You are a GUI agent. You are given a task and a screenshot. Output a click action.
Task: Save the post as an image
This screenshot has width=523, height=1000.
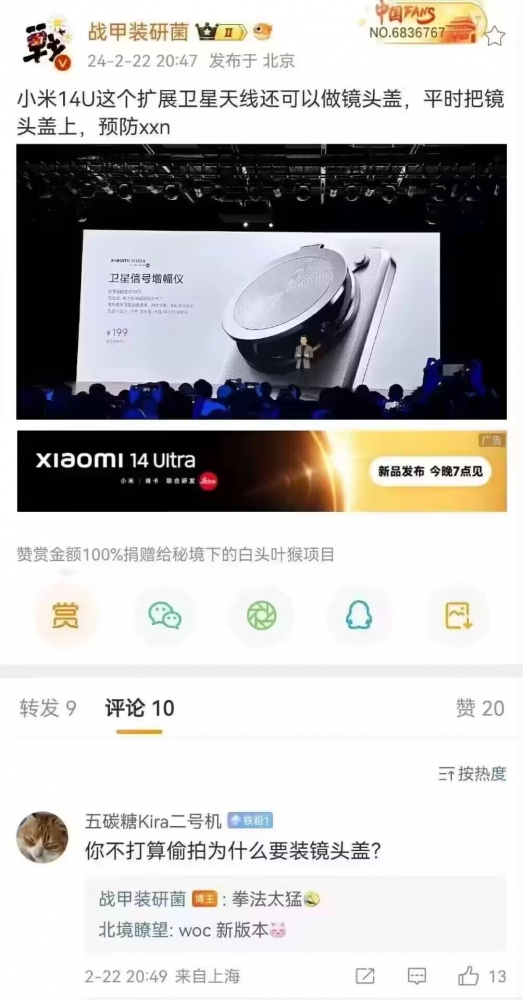click(457, 616)
